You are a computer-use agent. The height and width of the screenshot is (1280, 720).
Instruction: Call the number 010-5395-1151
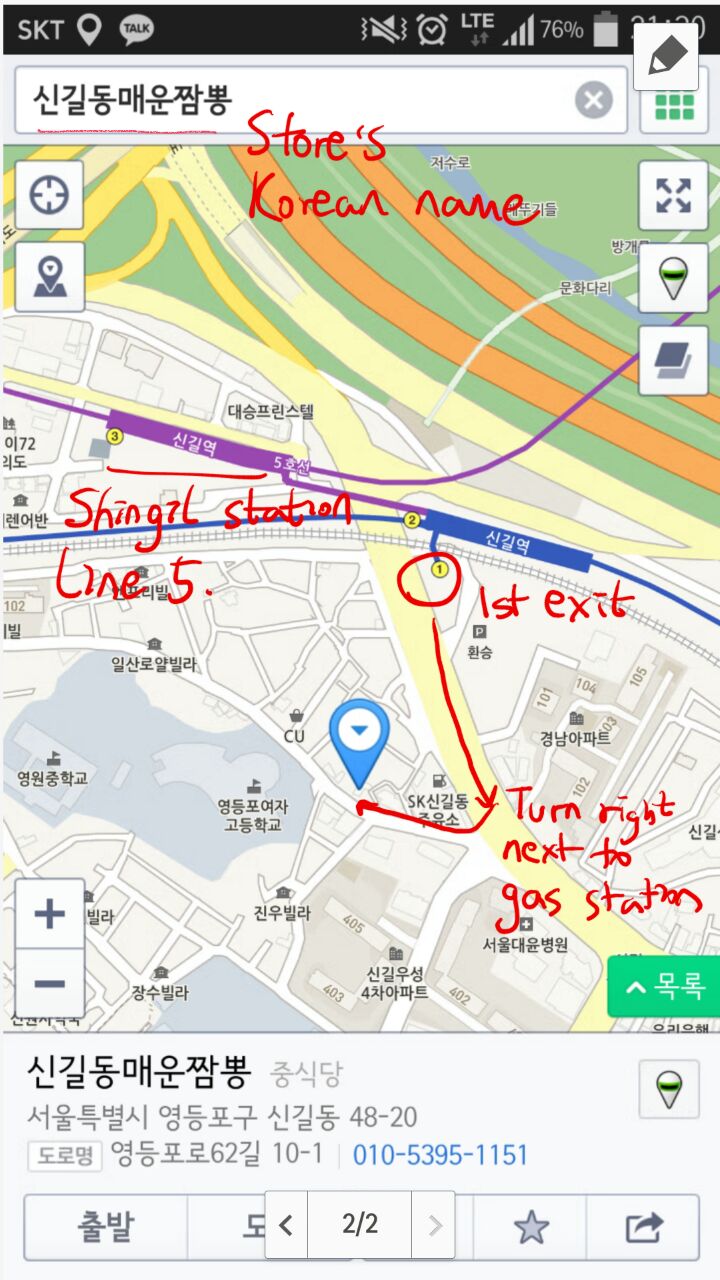point(440,1155)
